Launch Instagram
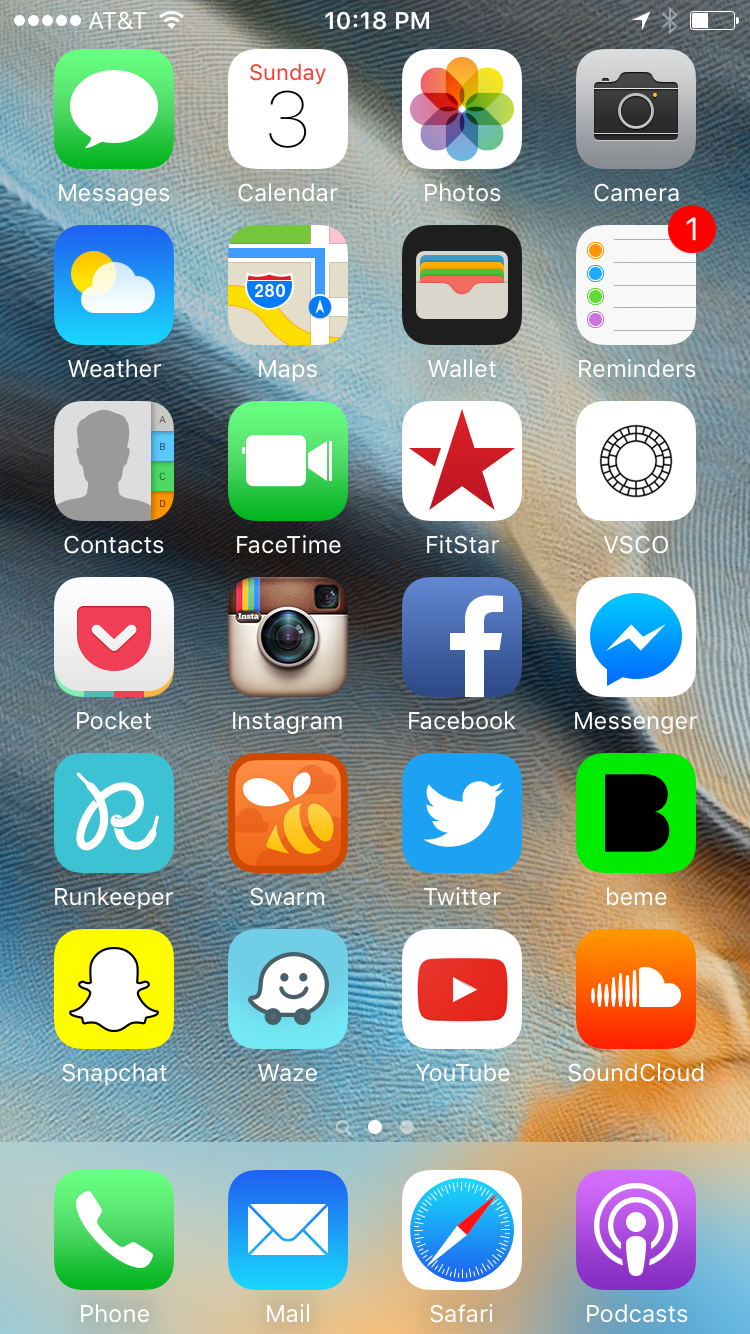This screenshot has height=1334, width=750. pyautogui.click(x=288, y=637)
